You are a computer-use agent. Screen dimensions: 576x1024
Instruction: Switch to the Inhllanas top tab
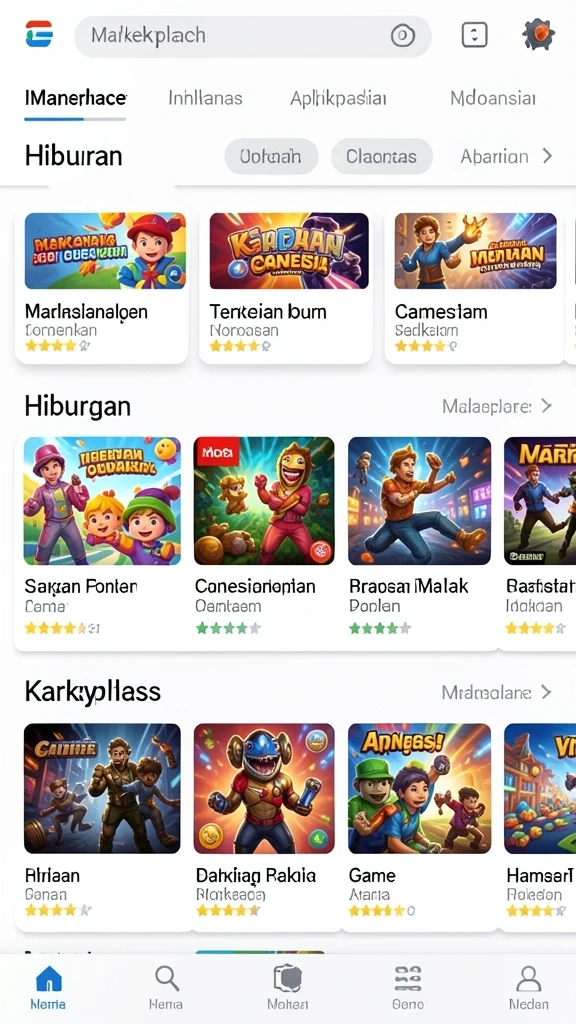click(x=205, y=99)
